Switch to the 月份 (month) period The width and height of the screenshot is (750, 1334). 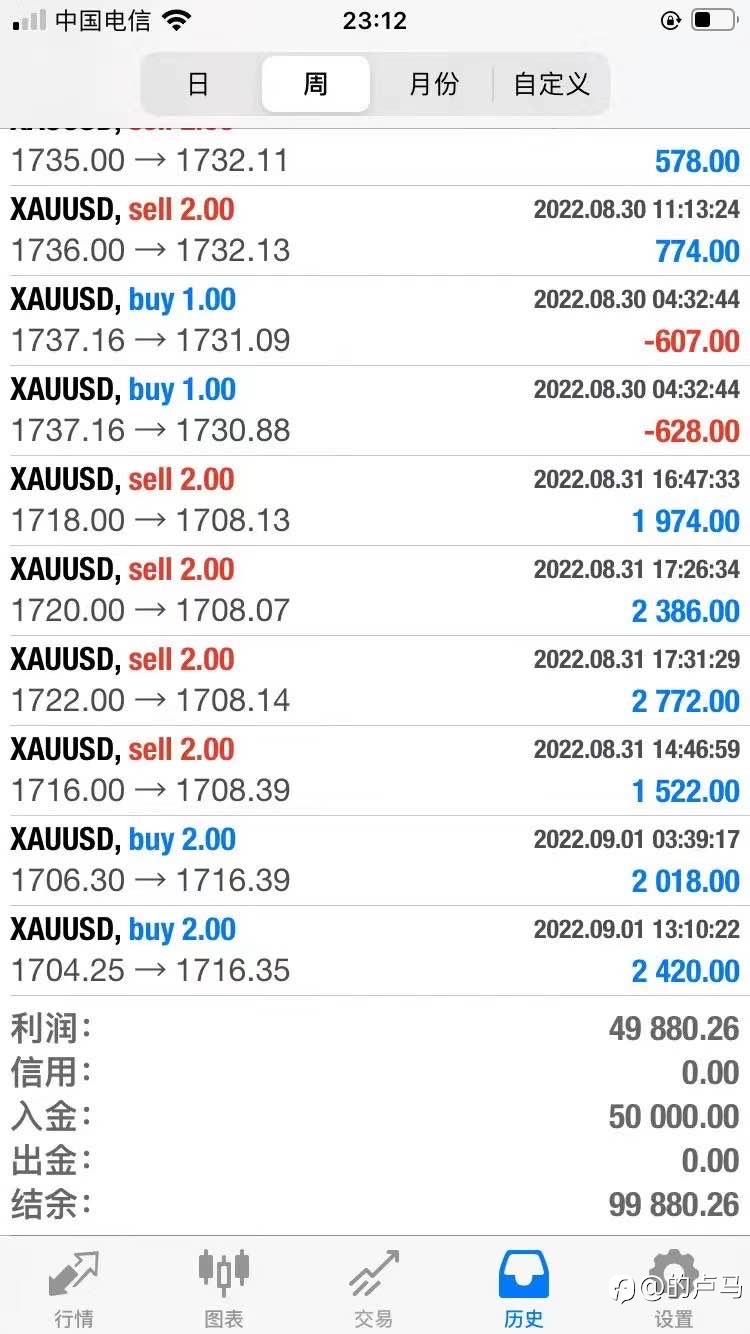click(433, 84)
